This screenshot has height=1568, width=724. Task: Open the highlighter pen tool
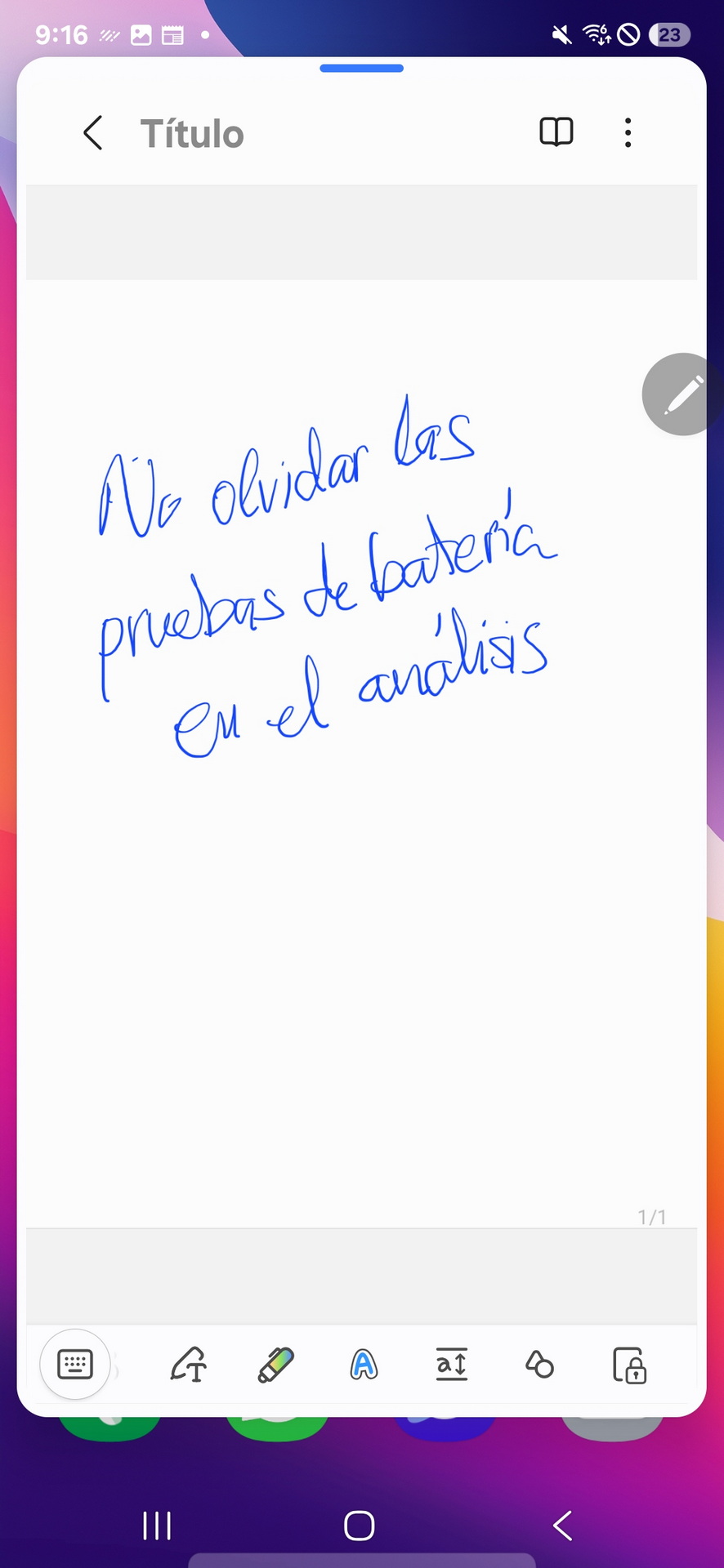pyautogui.click(x=275, y=1365)
